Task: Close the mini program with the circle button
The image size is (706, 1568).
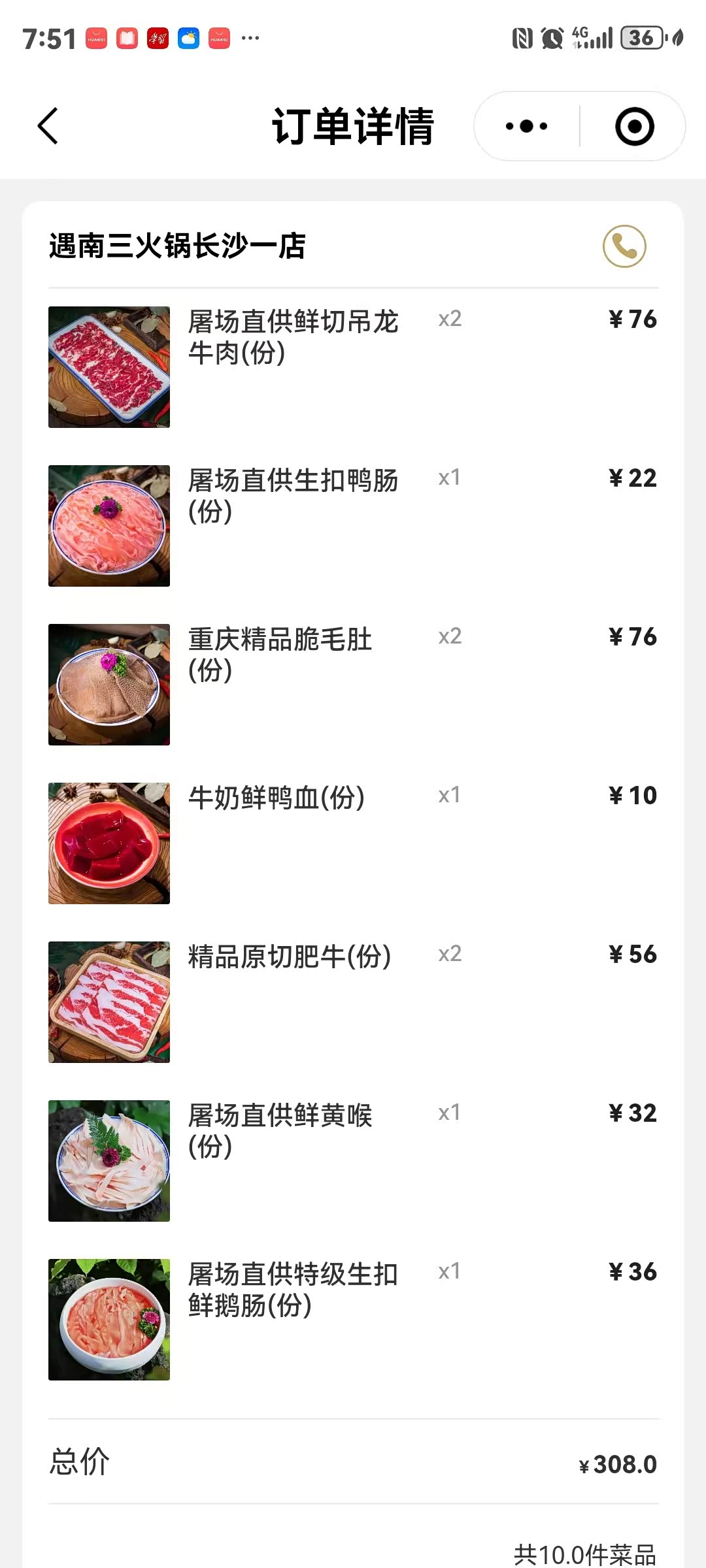Action: [x=634, y=126]
